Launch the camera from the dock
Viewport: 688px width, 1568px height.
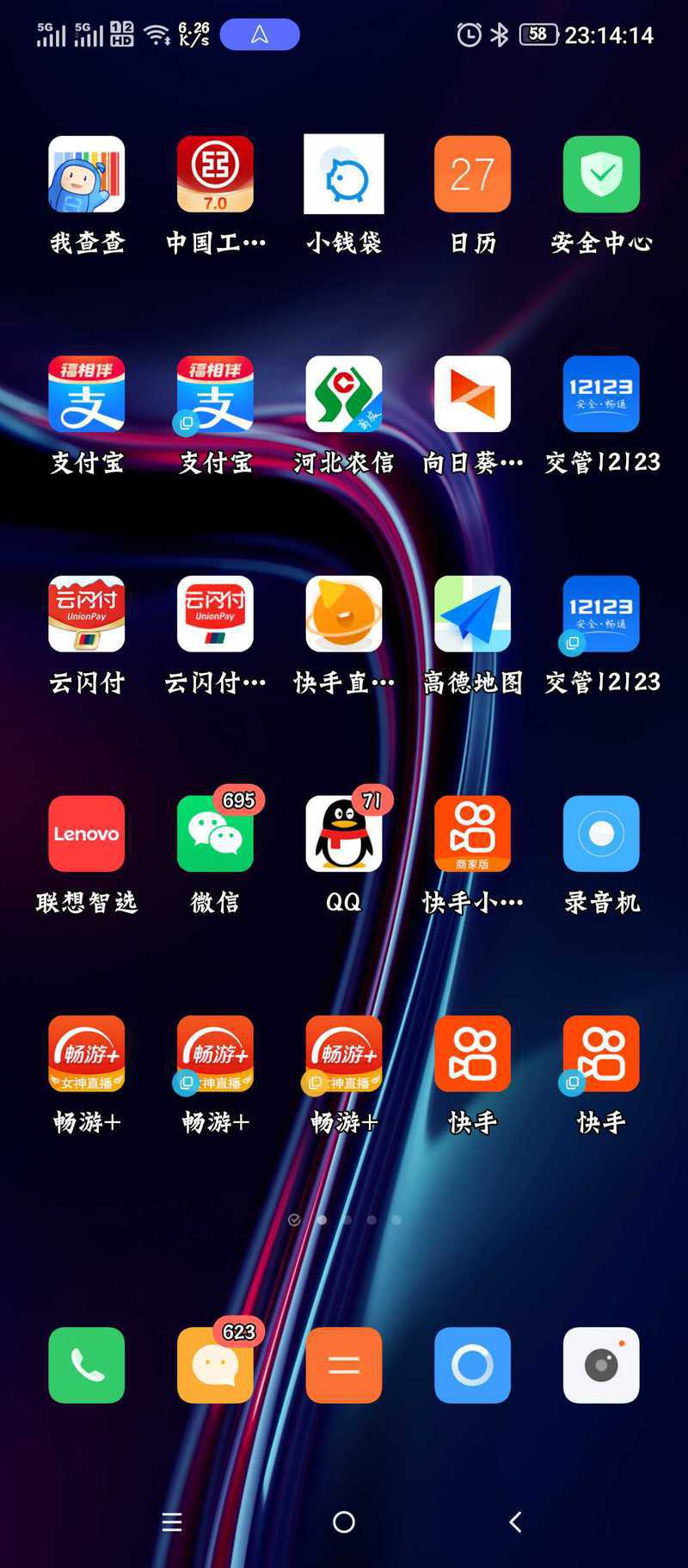pyautogui.click(x=601, y=1366)
